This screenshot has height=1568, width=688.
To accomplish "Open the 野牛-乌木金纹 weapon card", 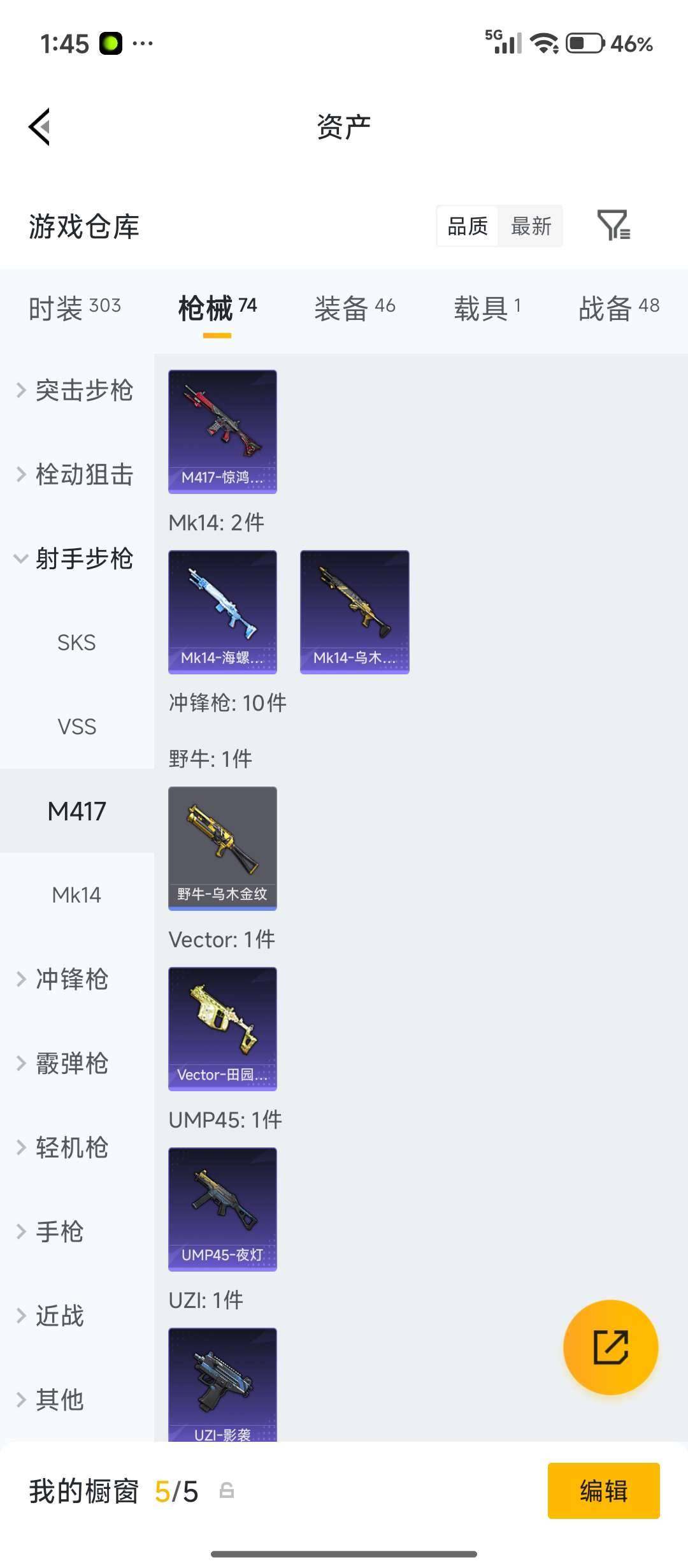I will click(222, 848).
